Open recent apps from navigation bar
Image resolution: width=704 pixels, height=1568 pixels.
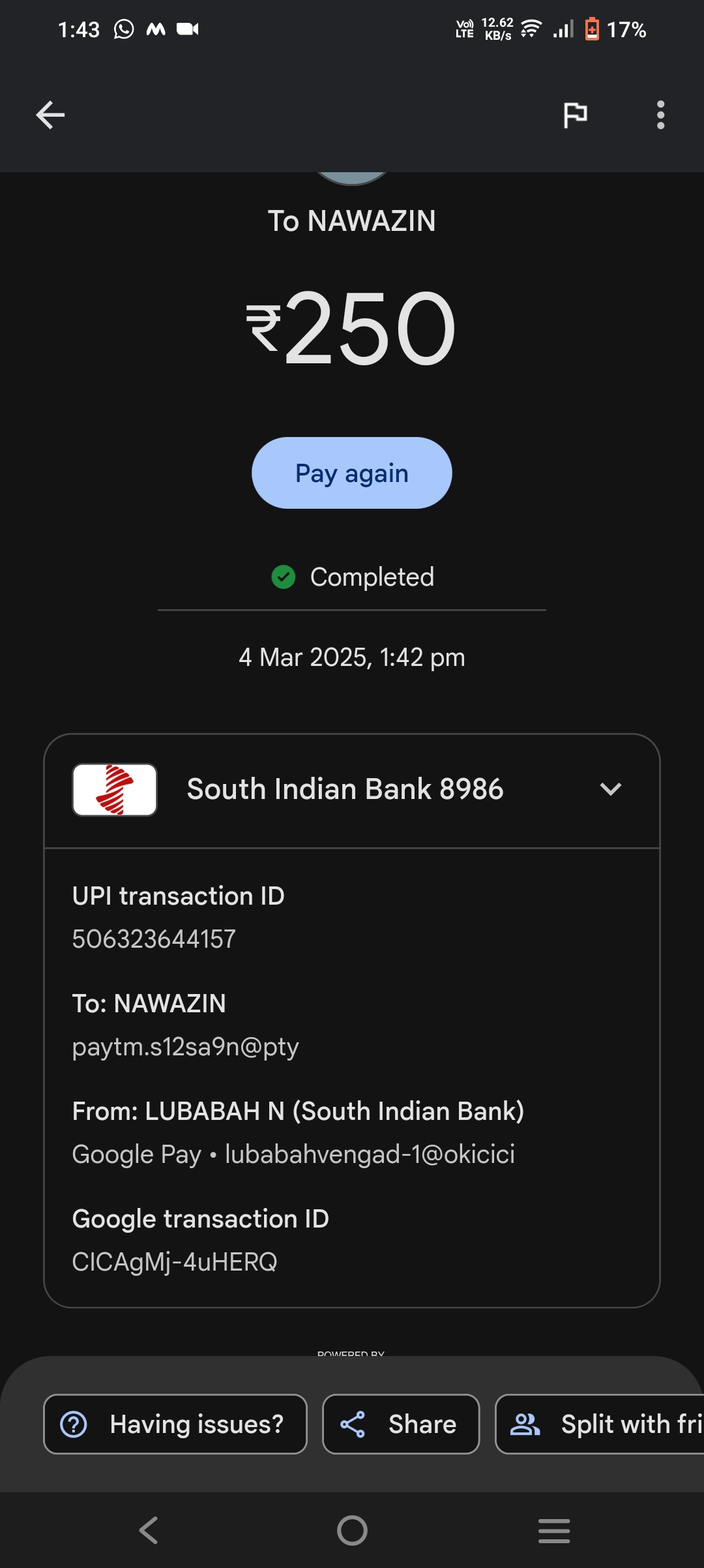tap(554, 1530)
